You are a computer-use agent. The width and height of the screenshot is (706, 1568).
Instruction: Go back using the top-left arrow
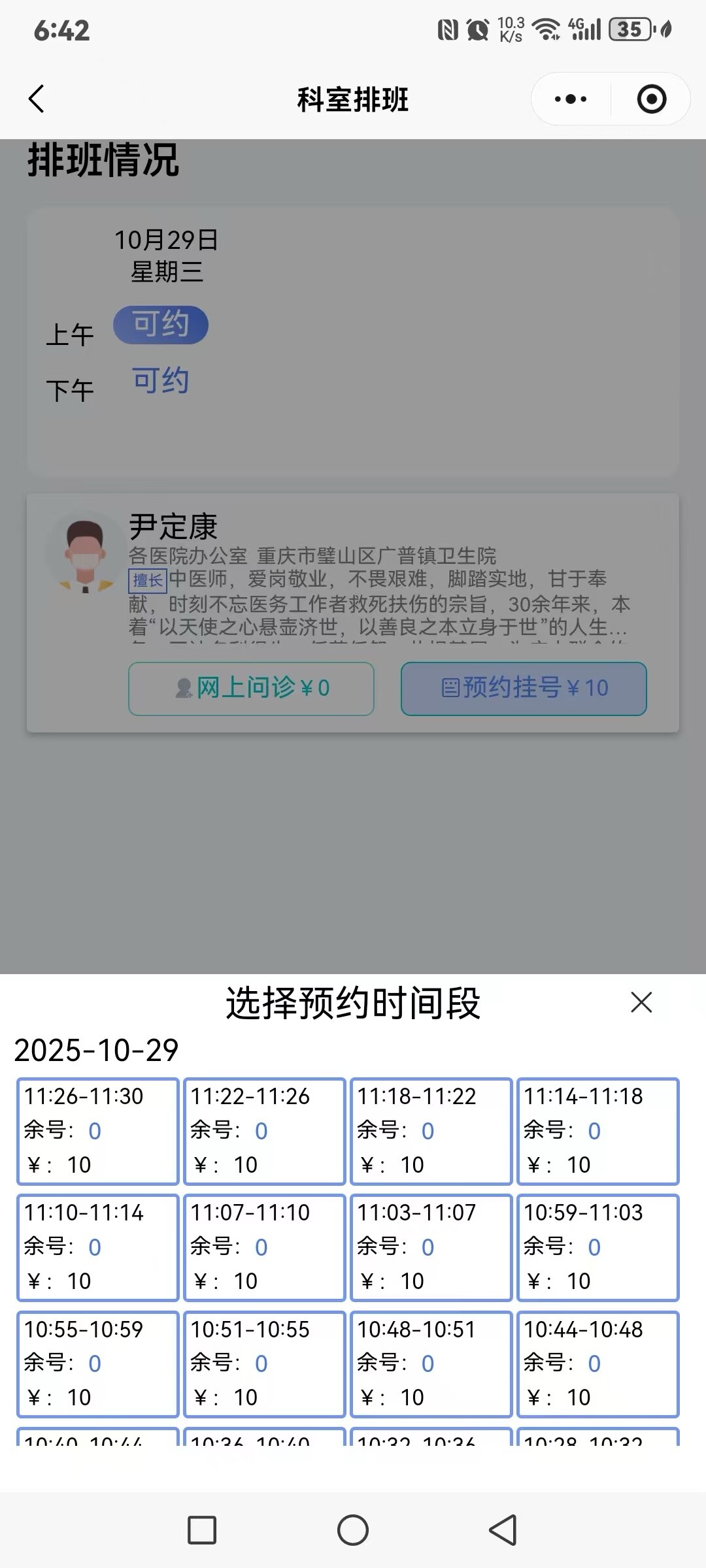click(x=37, y=99)
